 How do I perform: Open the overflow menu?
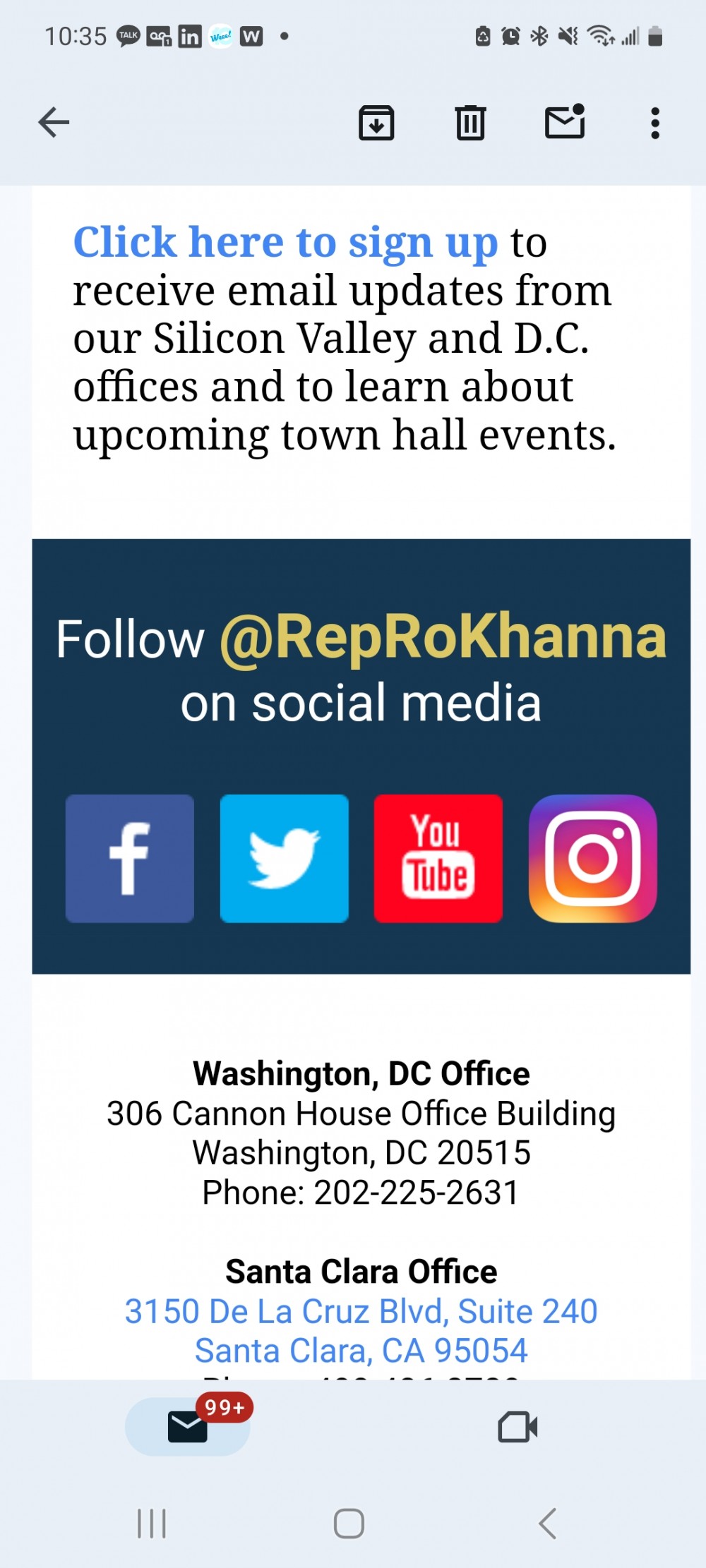click(655, 123)
